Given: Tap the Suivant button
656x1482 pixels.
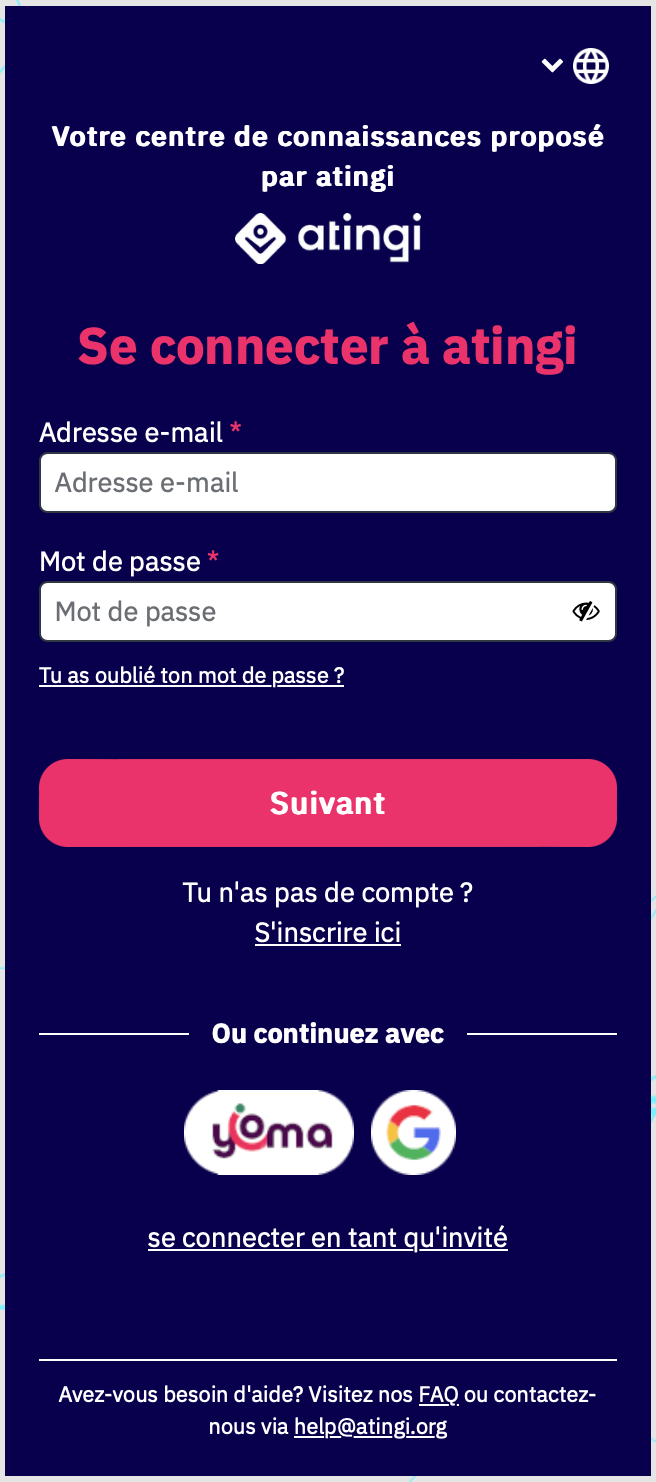Looking at the screenshot, I should point(328,803).
